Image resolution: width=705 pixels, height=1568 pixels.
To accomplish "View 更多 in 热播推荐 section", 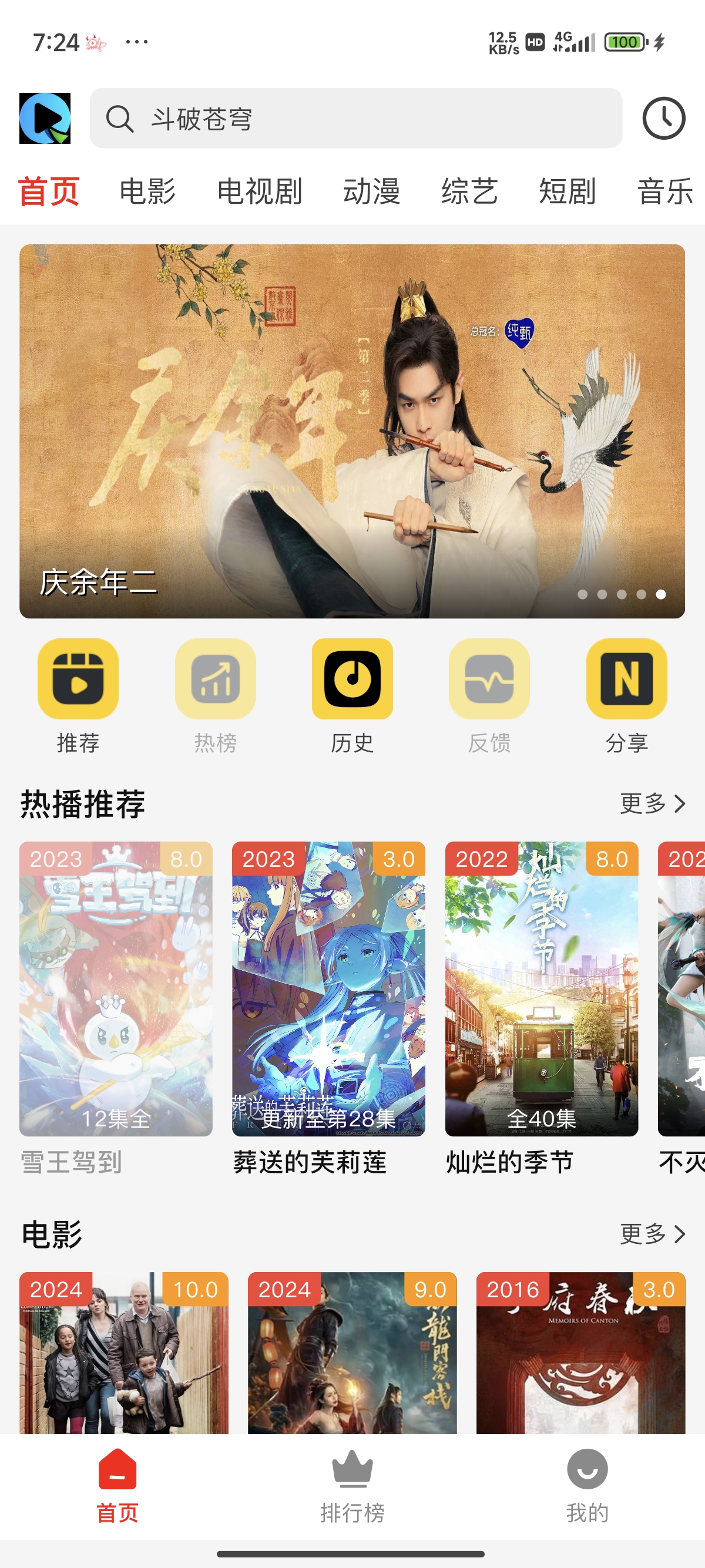I will tap(652, 803).
